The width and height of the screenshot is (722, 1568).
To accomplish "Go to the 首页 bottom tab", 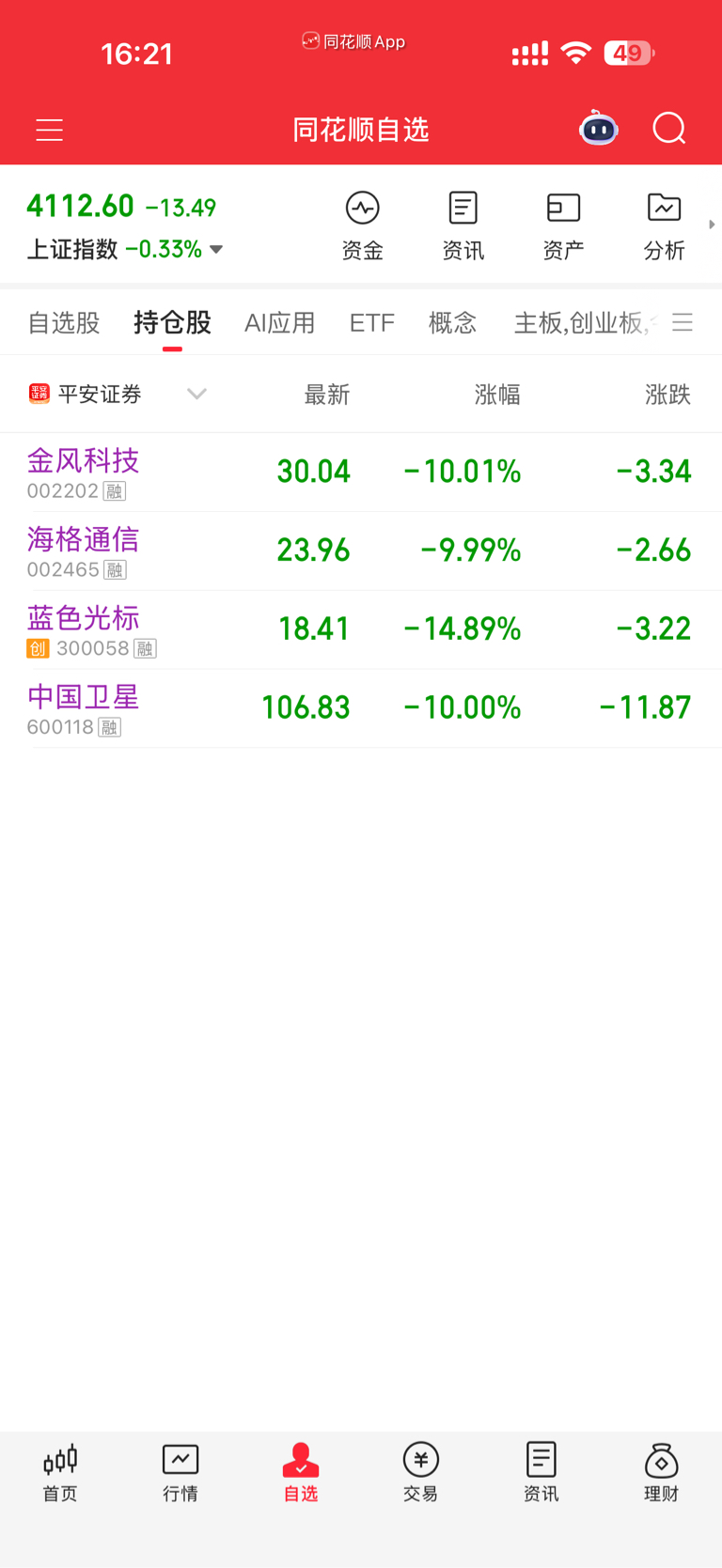I will pos(60,1472).
